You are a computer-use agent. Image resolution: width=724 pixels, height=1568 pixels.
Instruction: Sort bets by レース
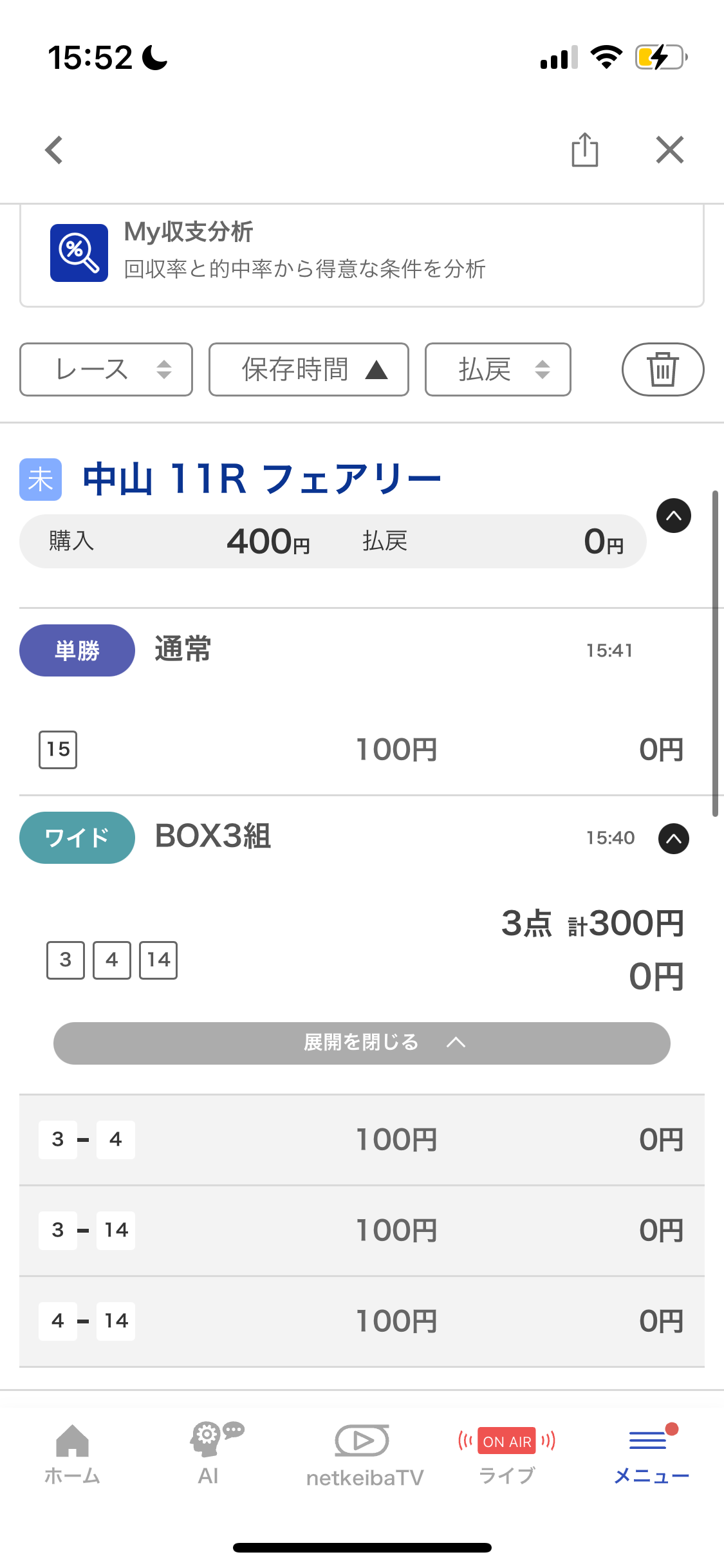pyautogui.click(x=106, y=369)
